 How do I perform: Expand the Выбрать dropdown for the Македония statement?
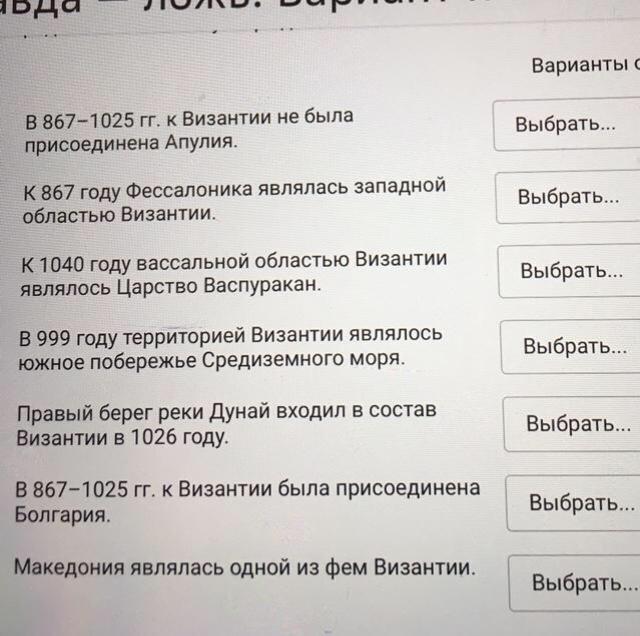tap(582, 582)
